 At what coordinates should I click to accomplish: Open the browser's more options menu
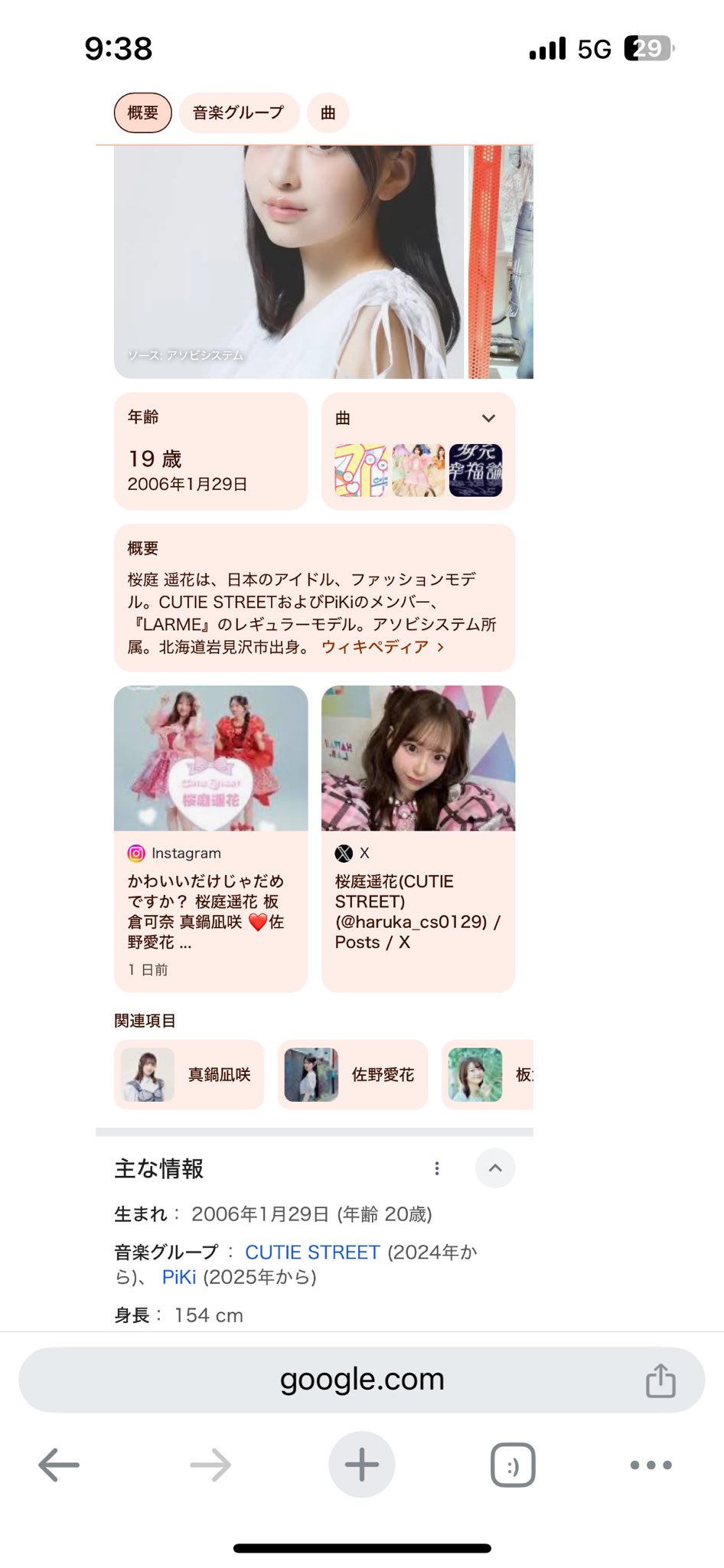651,1465
